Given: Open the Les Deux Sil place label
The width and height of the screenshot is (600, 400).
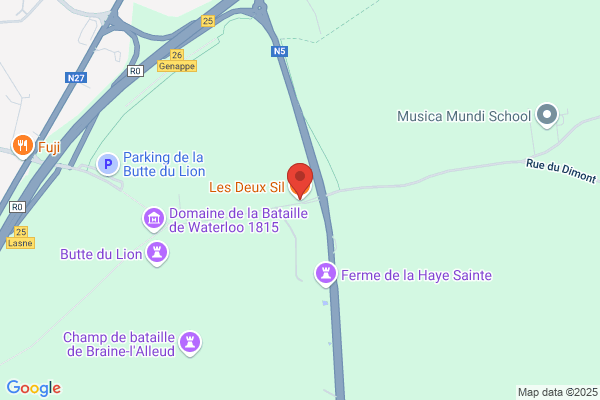Looking at the screenshot, I should [246, 187].
